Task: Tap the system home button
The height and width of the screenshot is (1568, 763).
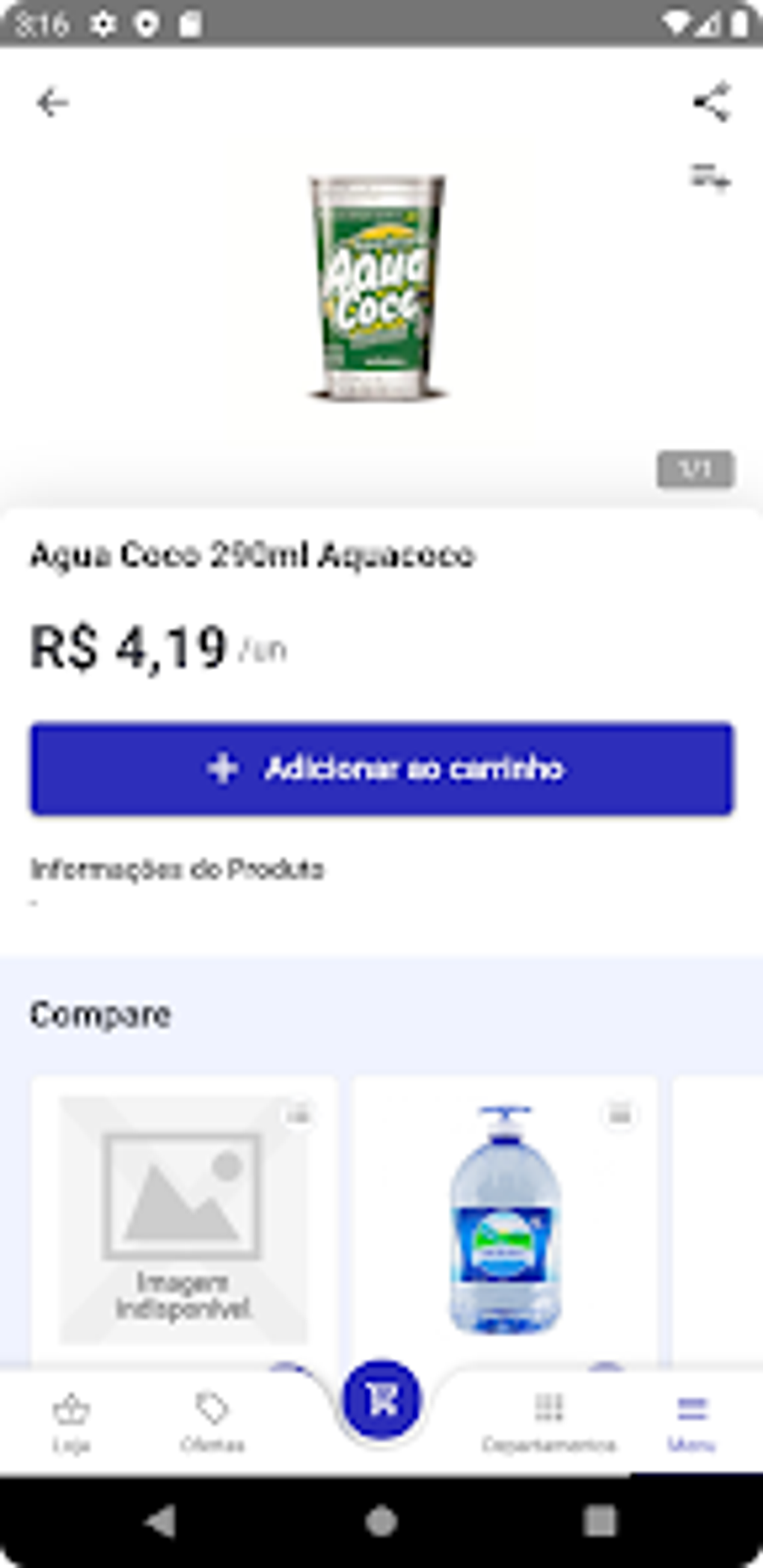Action: tap(381, 1520)
